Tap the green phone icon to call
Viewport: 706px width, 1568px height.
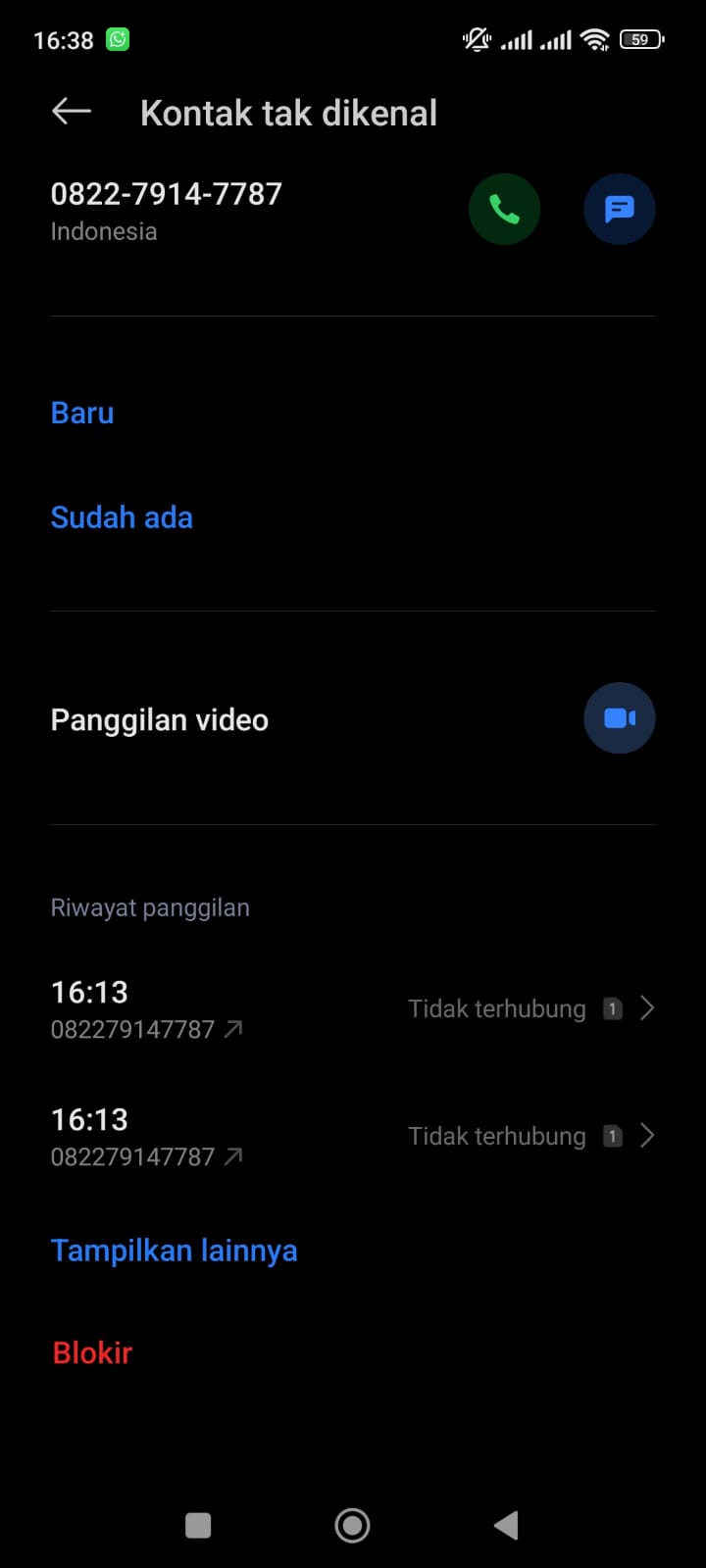pyautogui.click(x=504, y=209)
